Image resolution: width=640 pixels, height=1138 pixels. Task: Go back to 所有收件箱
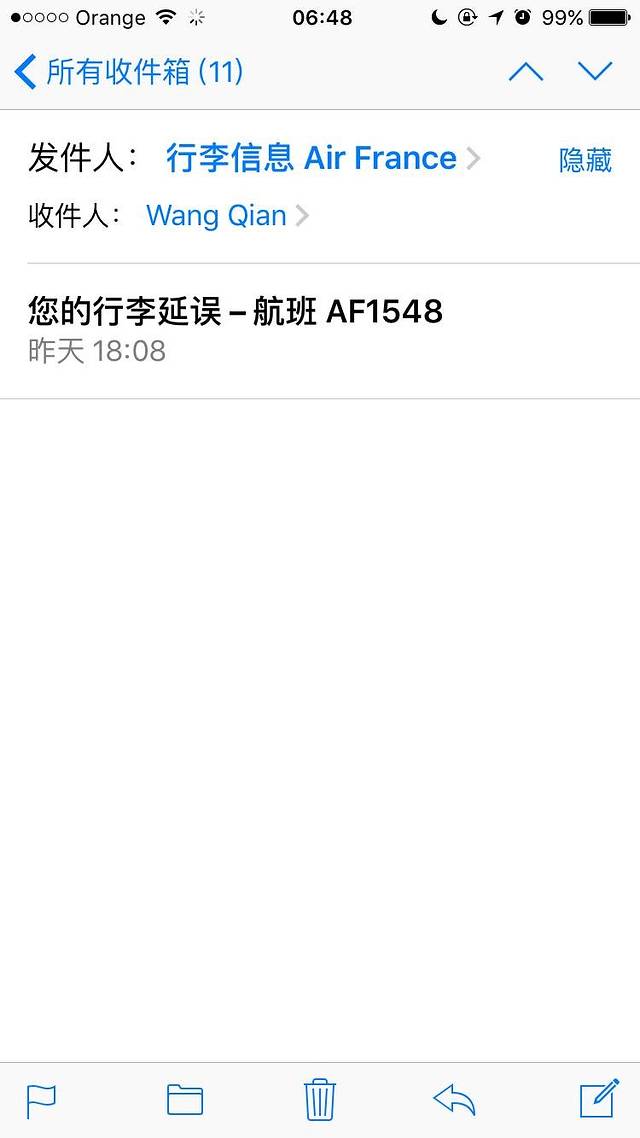click(x=128, y=72)
